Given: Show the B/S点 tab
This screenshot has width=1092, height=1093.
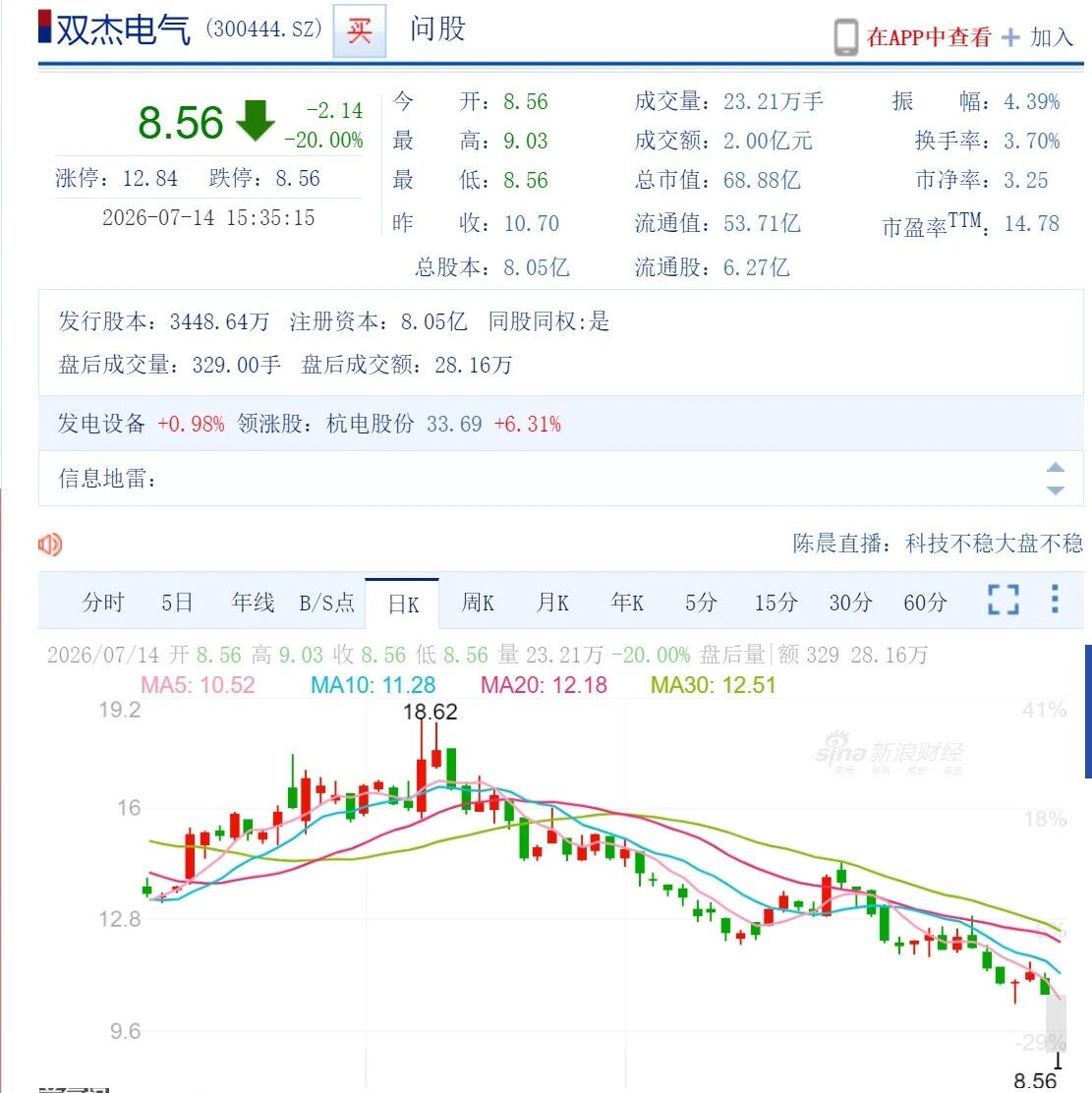Looking at the screenshot, I should click(327, 603).
